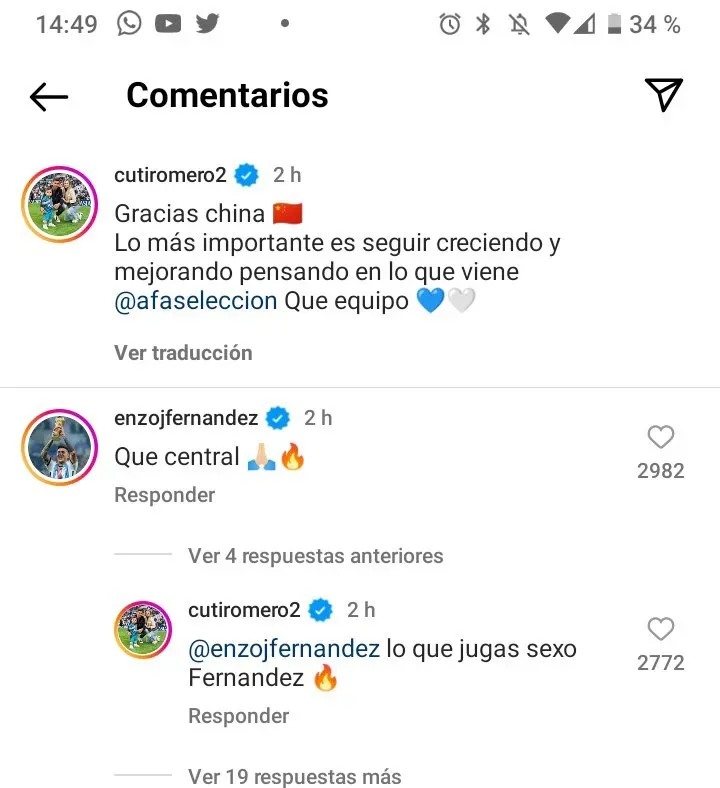Go back from Comentarios

[x=49, y=96]
